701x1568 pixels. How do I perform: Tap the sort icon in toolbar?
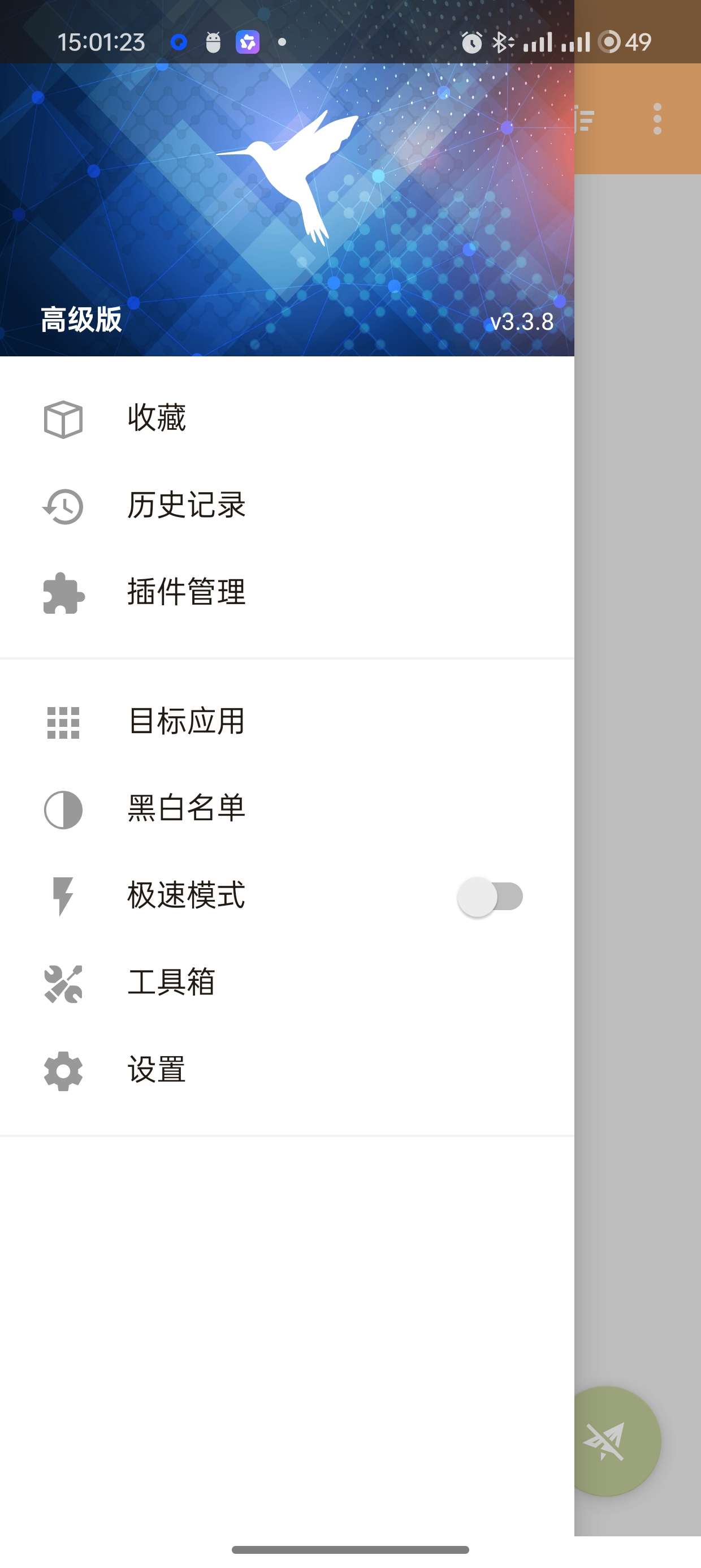584,119
